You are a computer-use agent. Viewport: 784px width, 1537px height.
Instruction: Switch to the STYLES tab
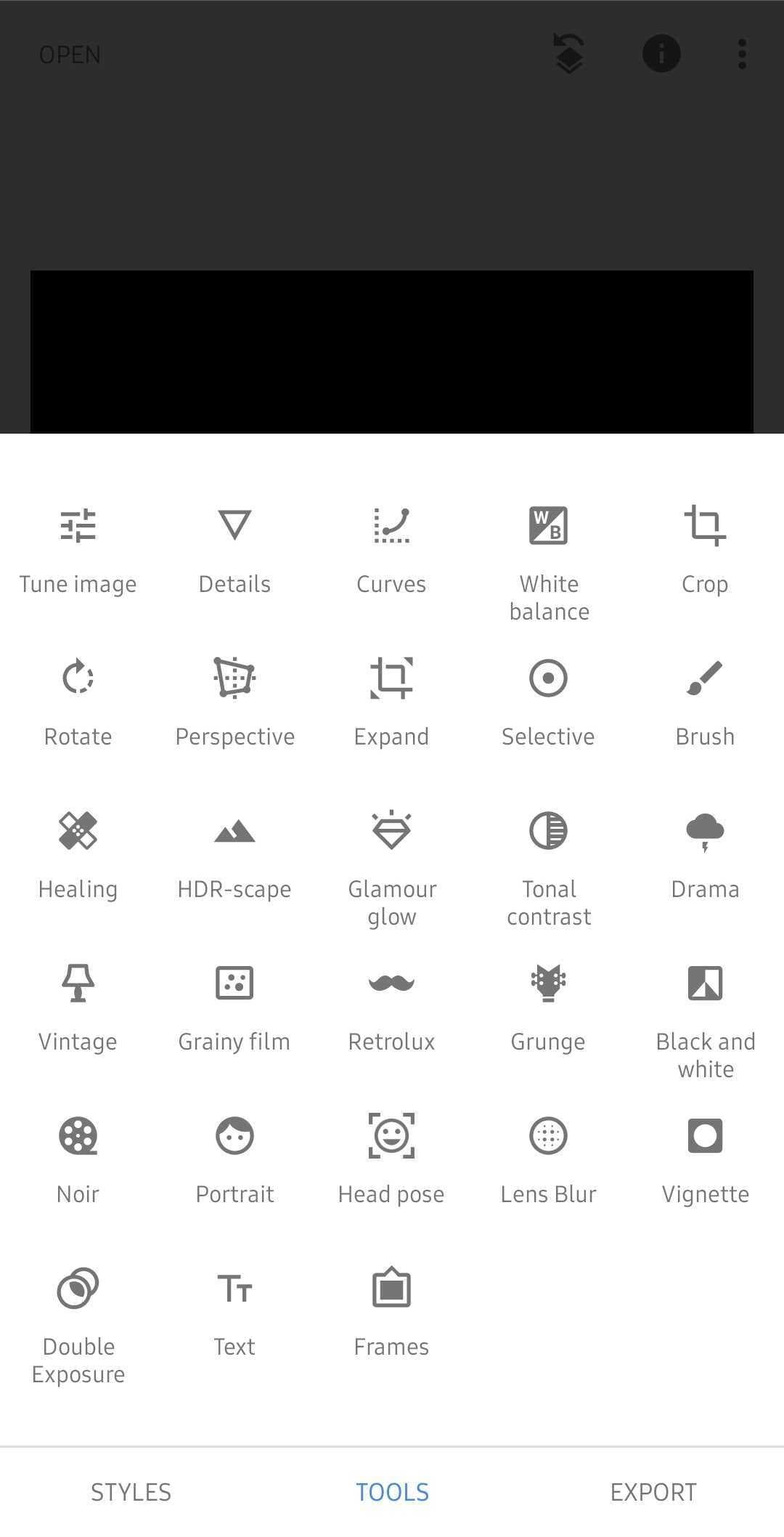131,1492
